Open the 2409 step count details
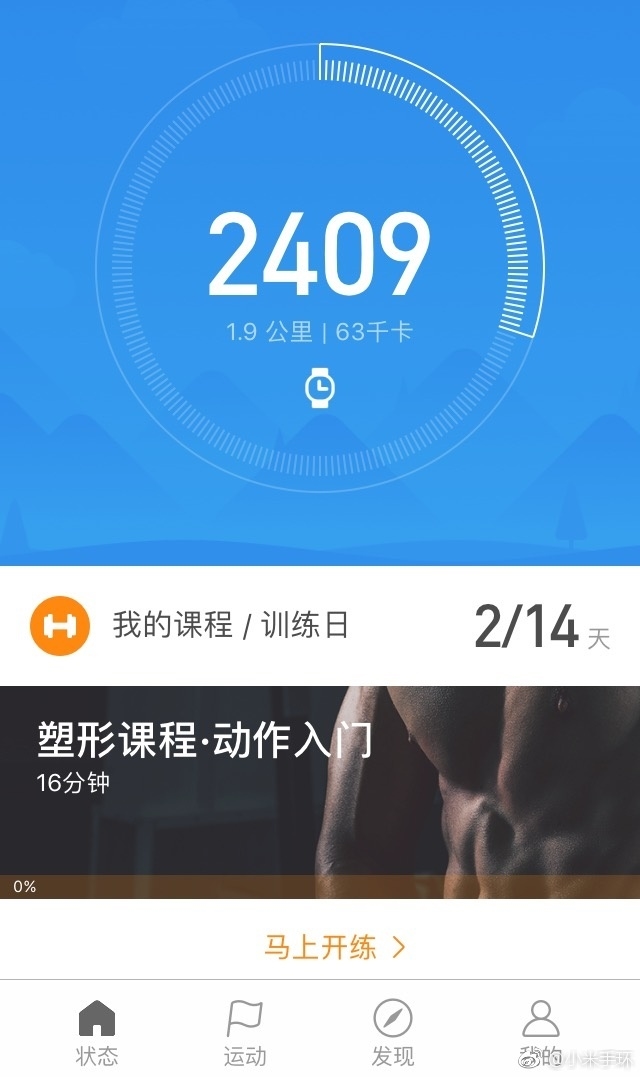 click(x=319, y=254)
